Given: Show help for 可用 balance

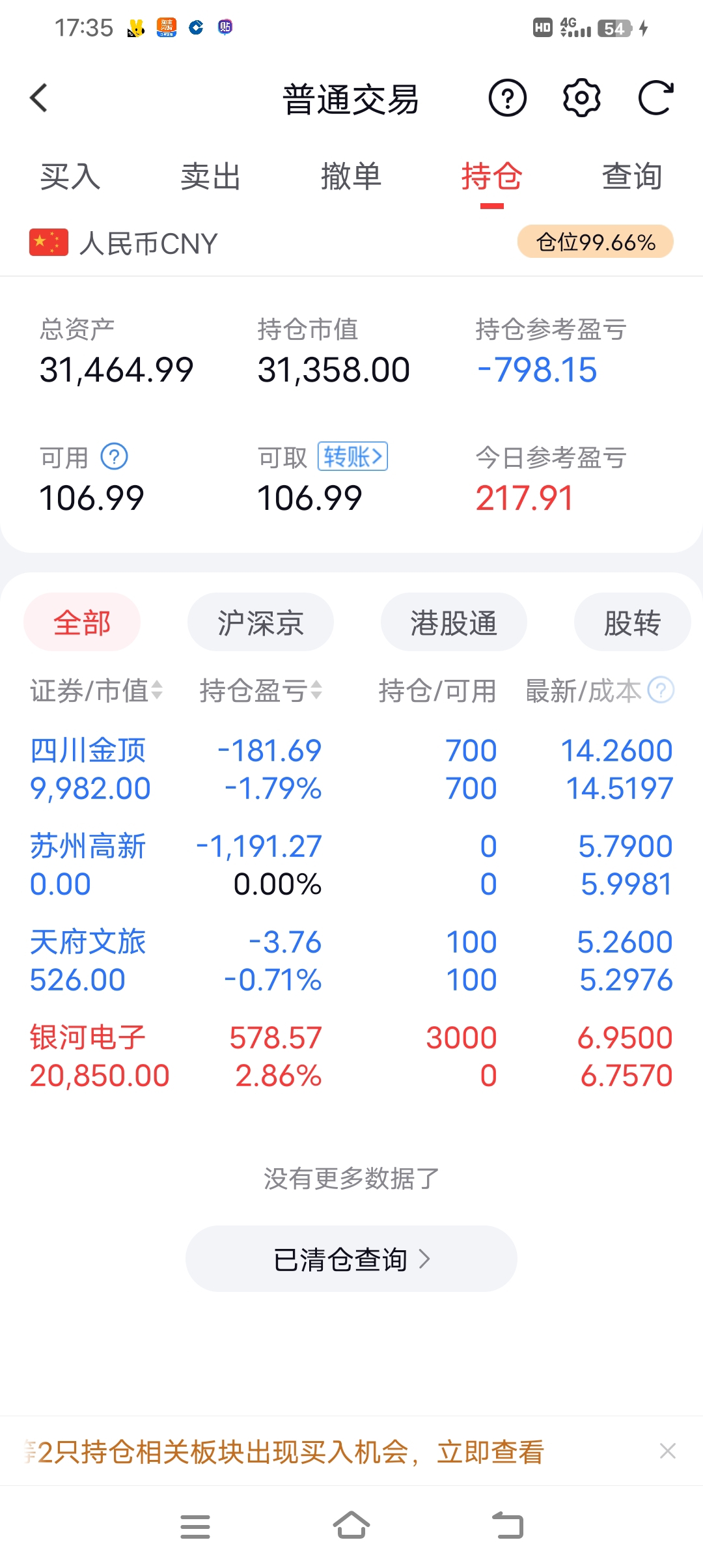Looking at the screenshot, I should [115, 456].
